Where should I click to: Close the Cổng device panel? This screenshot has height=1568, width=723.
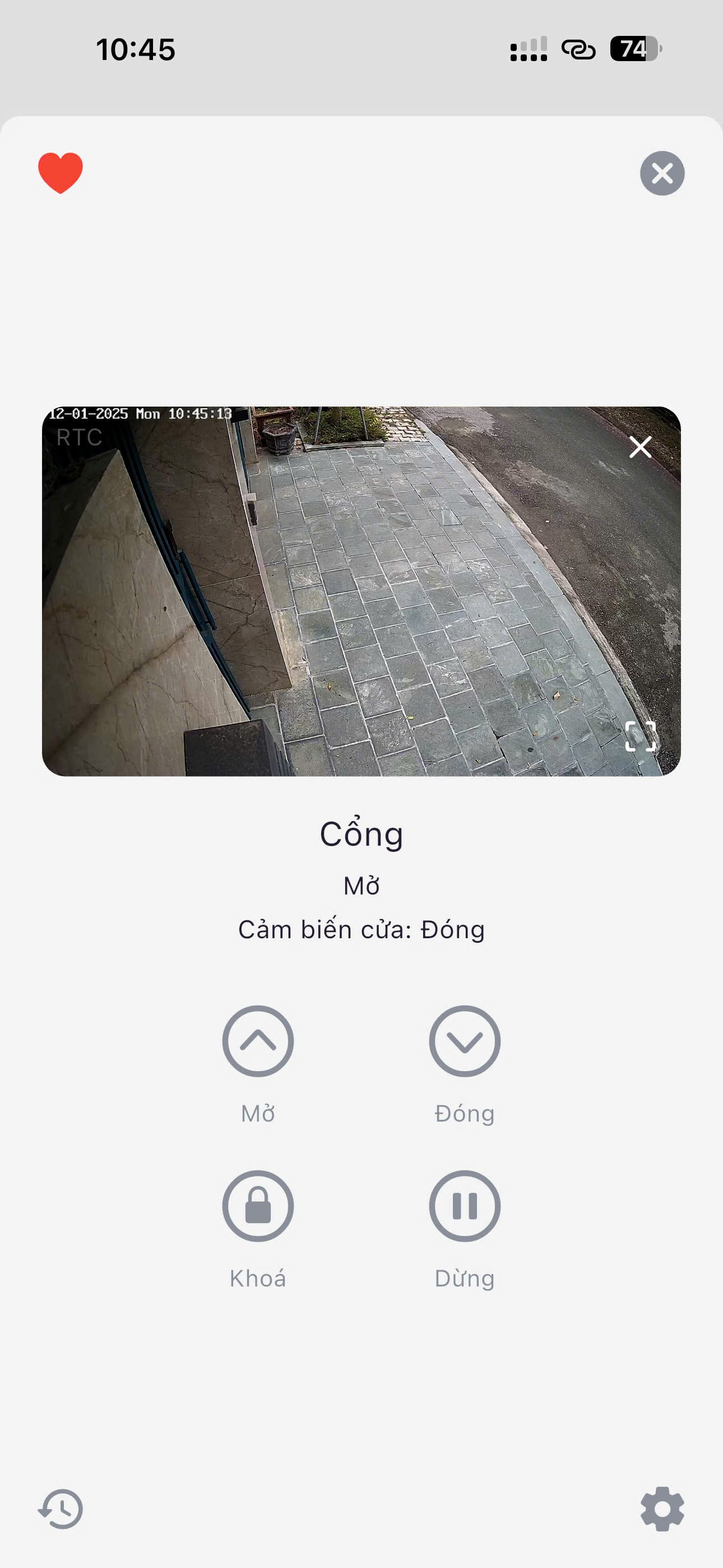pyautogui.click(x=662, y=173)
